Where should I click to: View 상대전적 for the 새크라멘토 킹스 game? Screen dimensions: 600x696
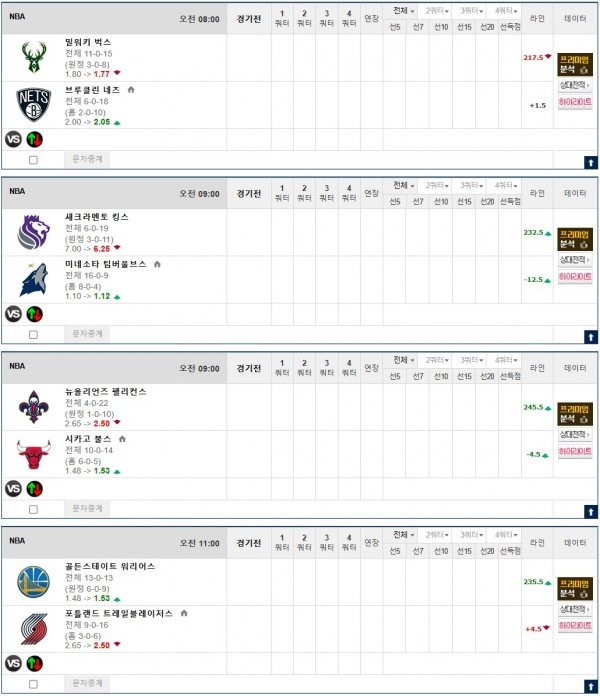coord(574,260)
